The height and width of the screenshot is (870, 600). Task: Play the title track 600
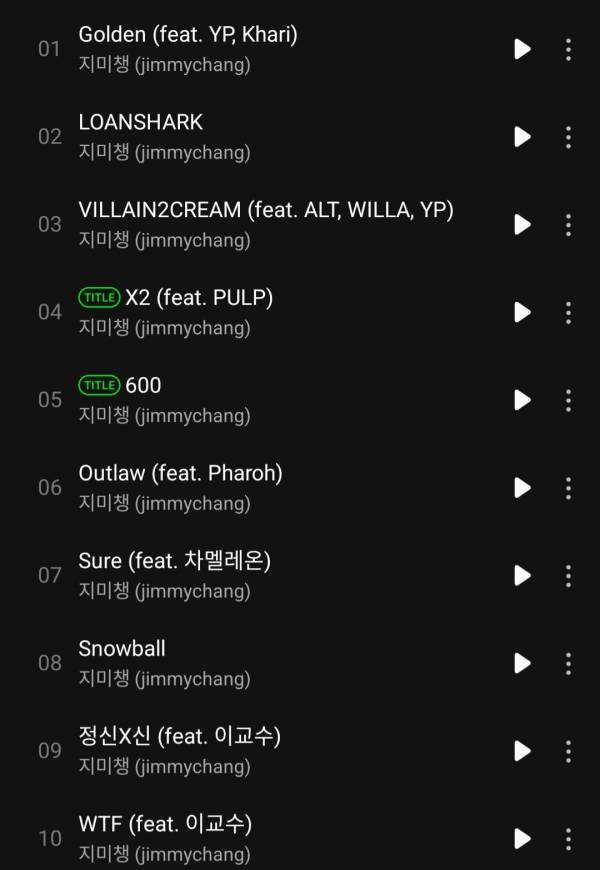click(x=522, y=400)
